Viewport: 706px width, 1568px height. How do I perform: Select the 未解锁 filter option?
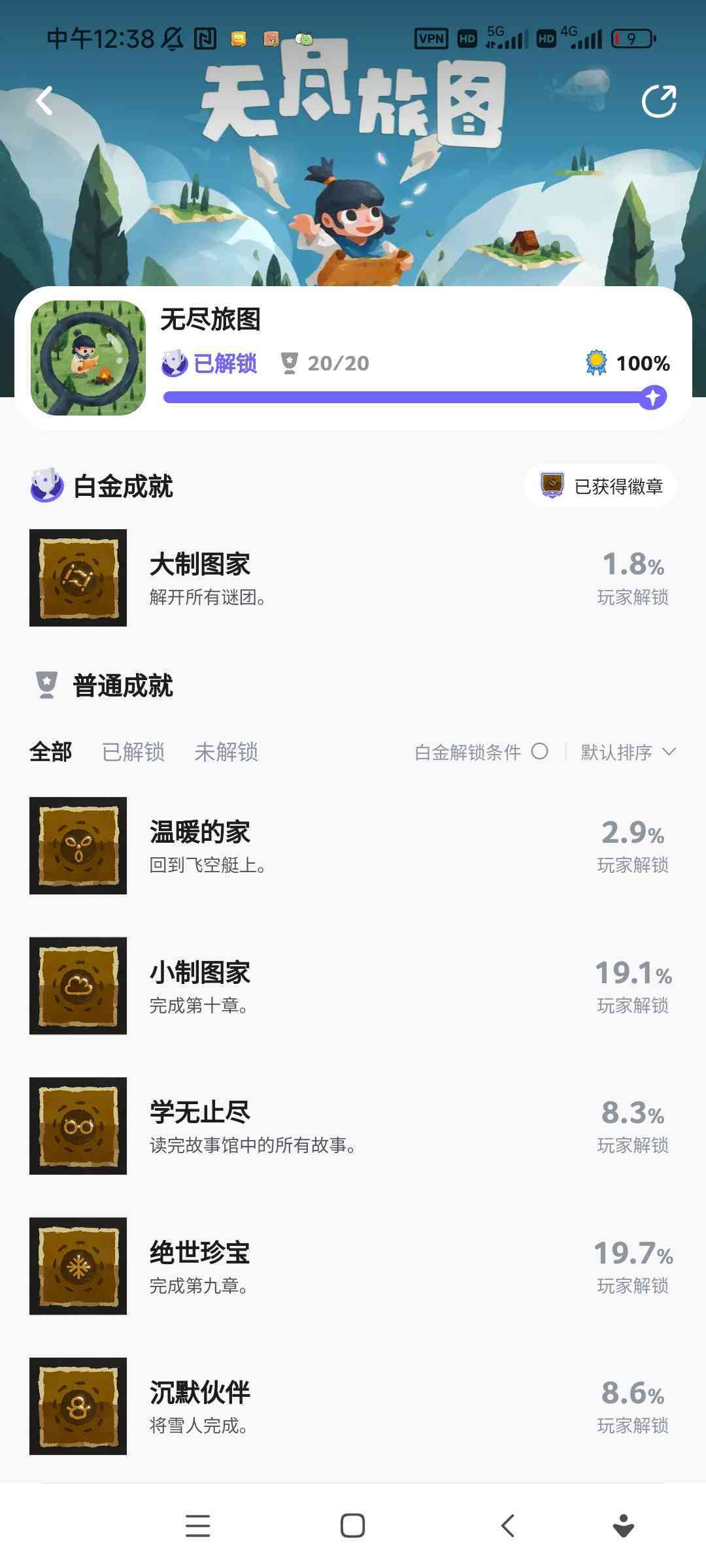227,753
